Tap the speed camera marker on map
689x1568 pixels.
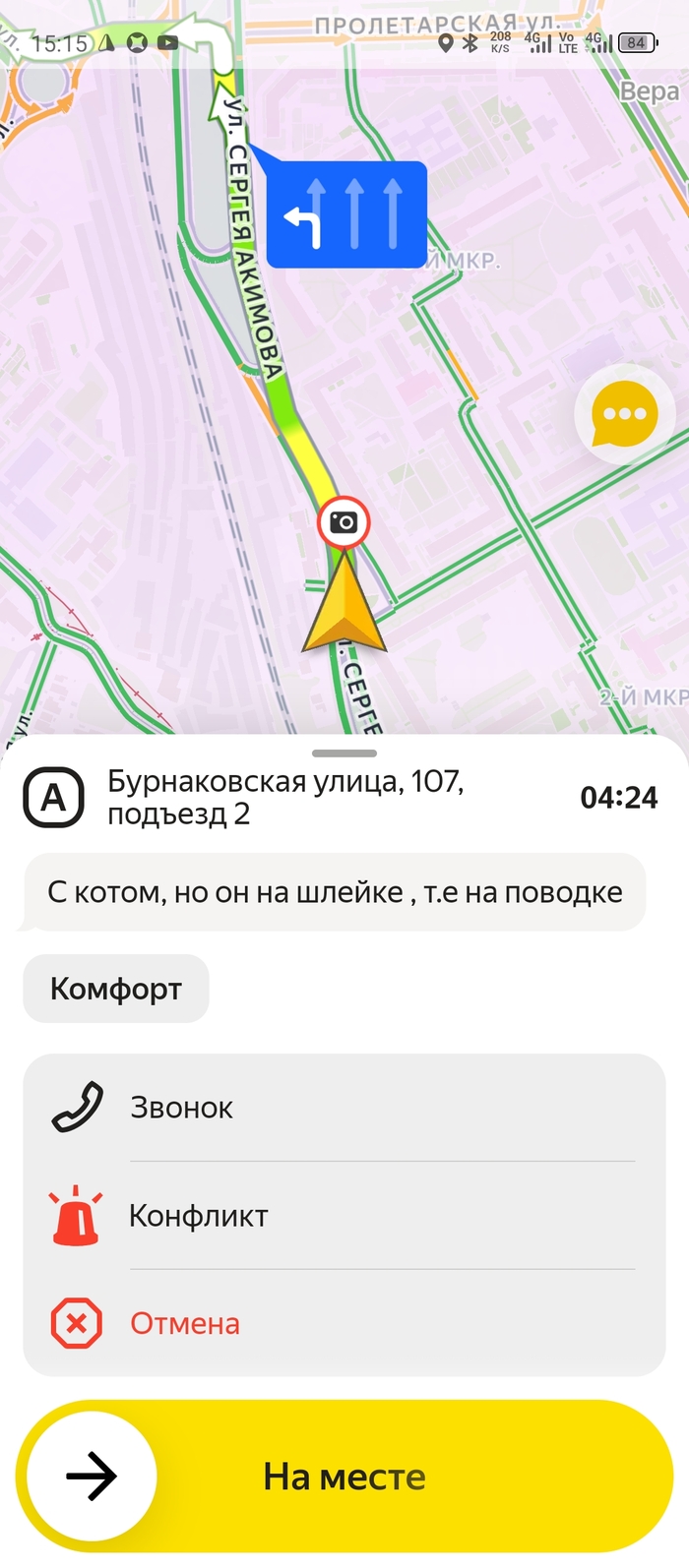pos(344,522)
